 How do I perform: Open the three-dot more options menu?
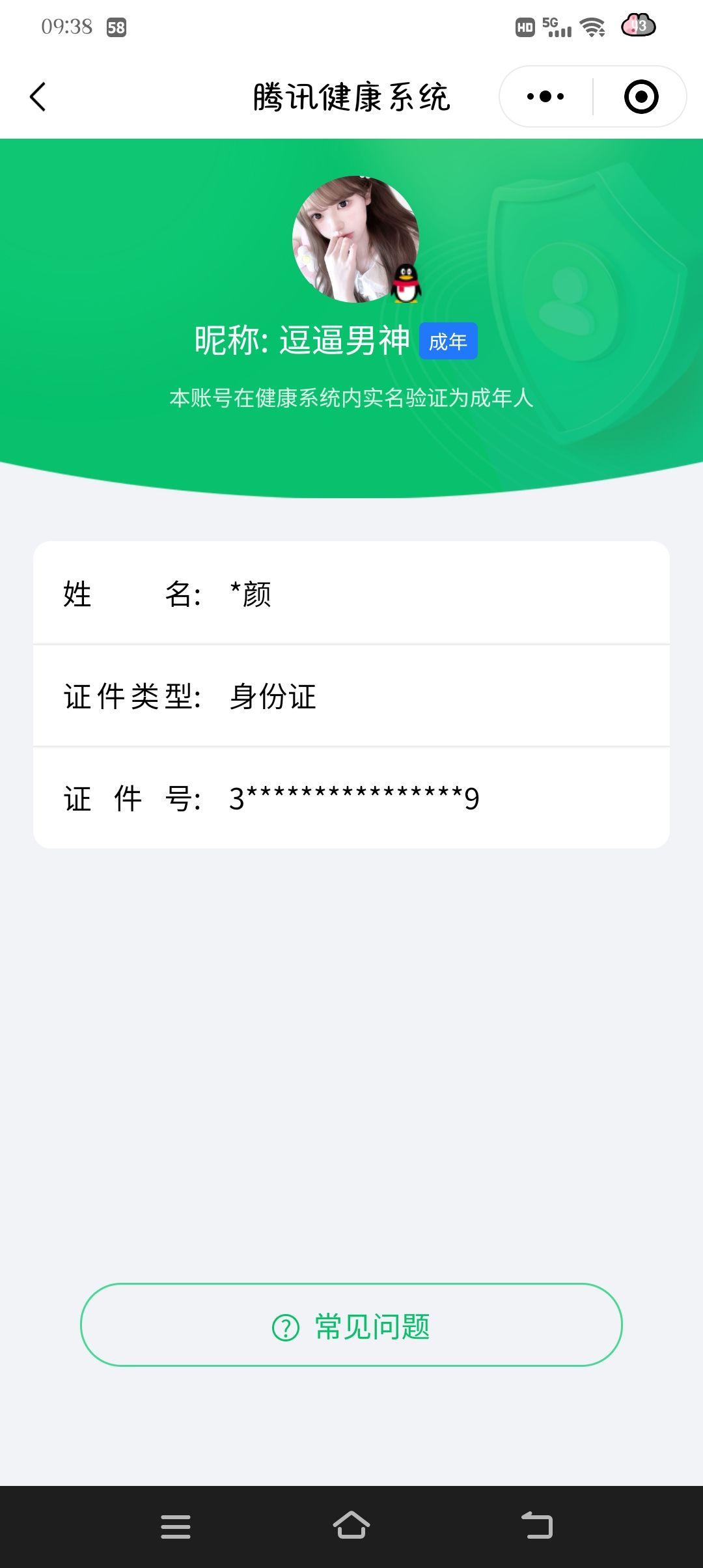[x=545, y=97]
